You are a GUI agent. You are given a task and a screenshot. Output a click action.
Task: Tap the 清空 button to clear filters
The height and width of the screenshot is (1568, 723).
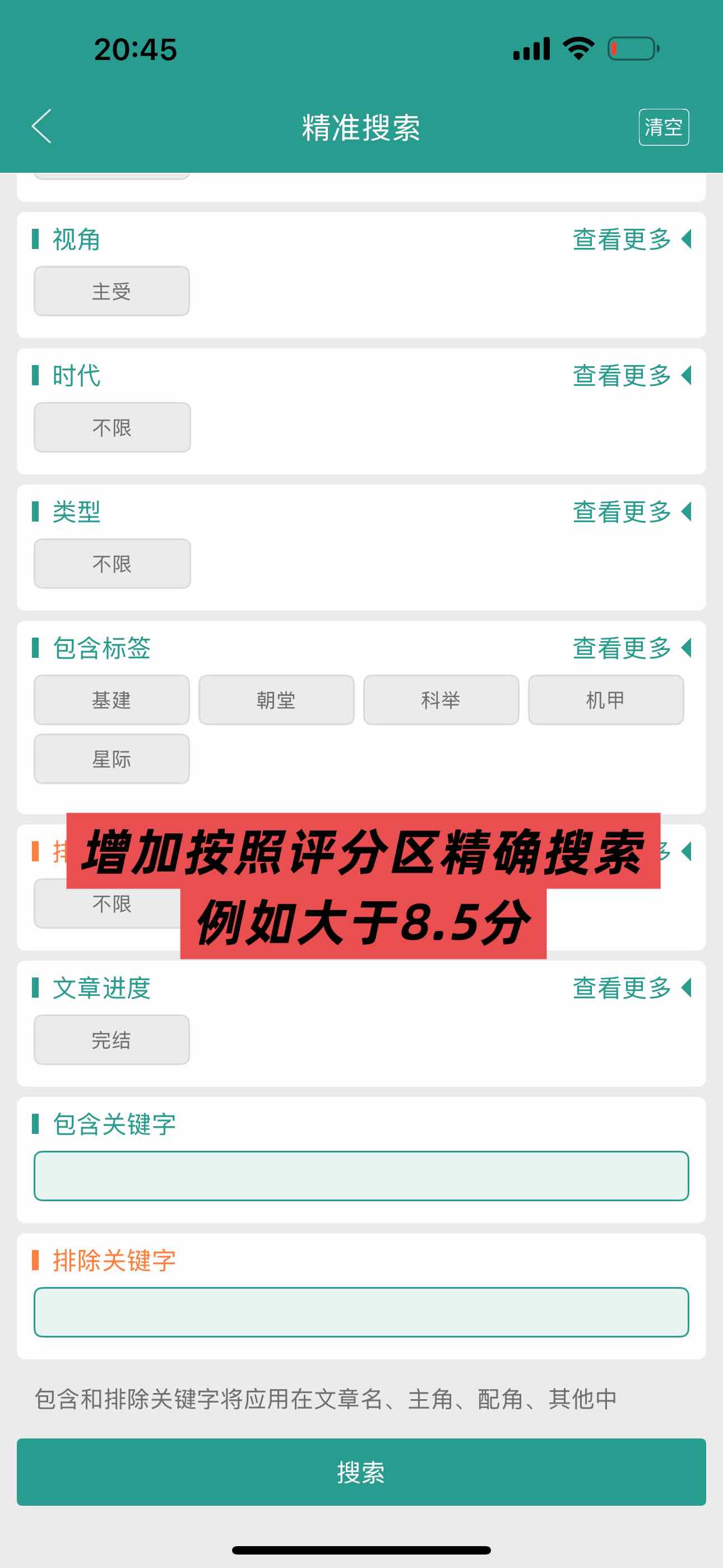pos(662,127)
